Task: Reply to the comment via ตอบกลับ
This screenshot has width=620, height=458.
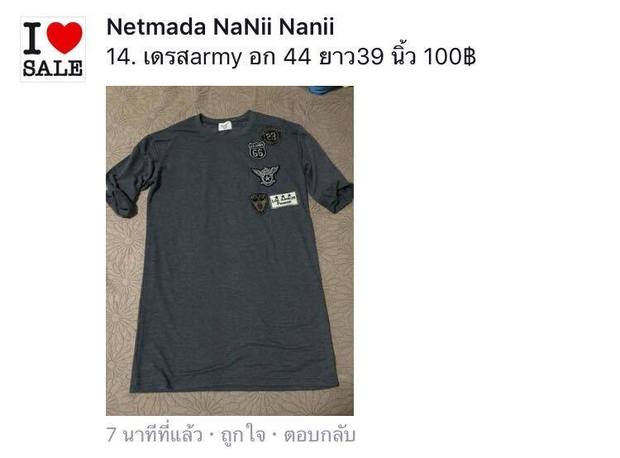Action: (321, 436)
